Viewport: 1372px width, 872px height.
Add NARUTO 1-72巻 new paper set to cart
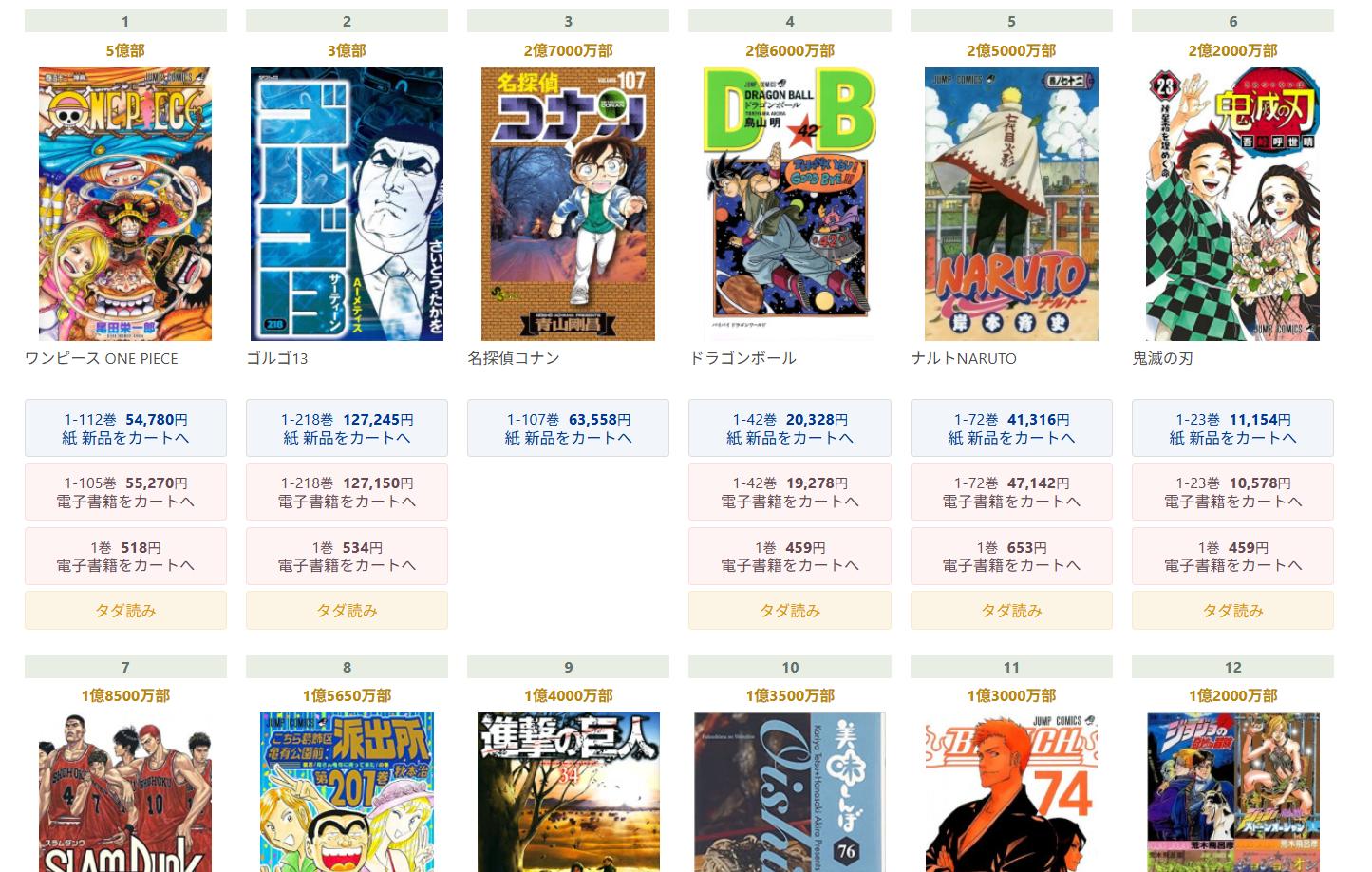[x=1011, y=428]
